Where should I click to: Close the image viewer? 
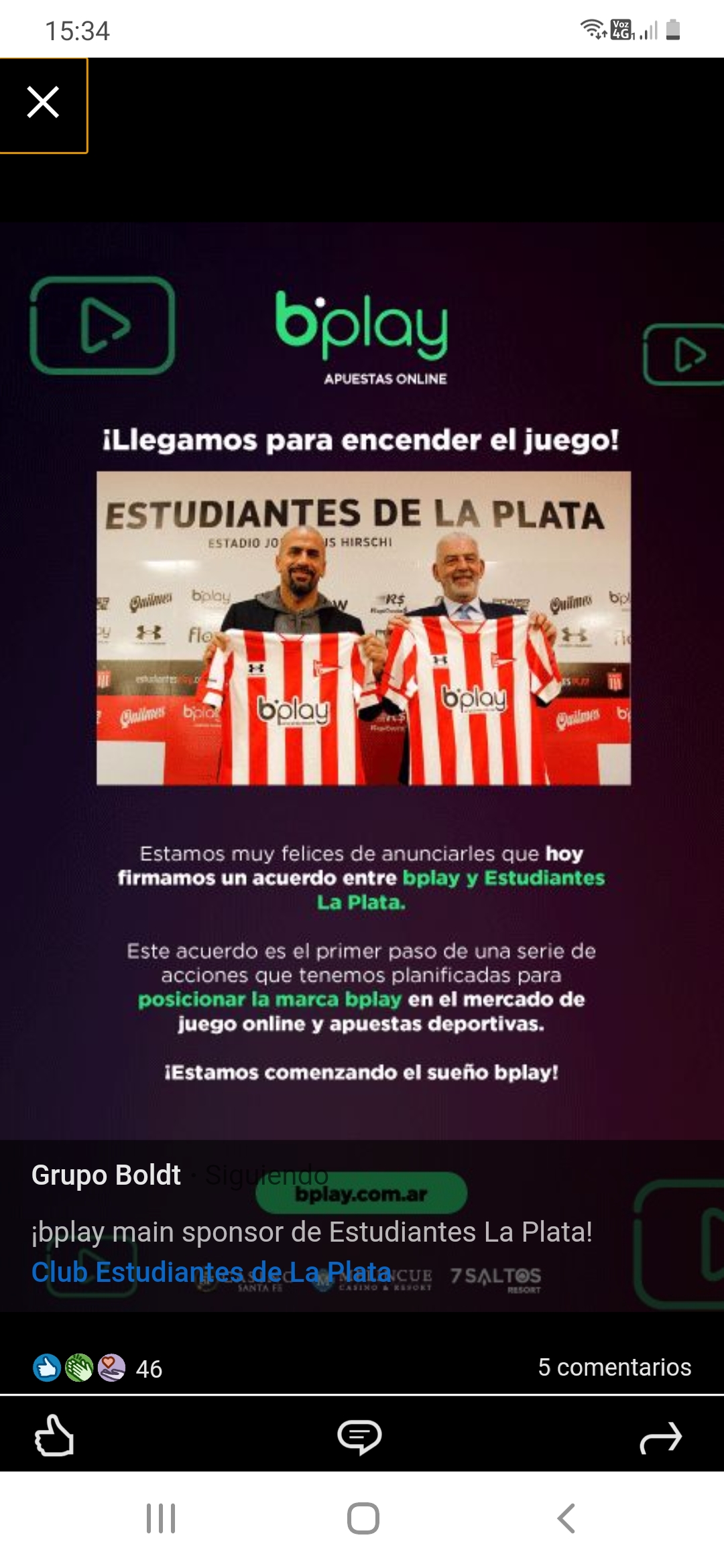point(43,103)
